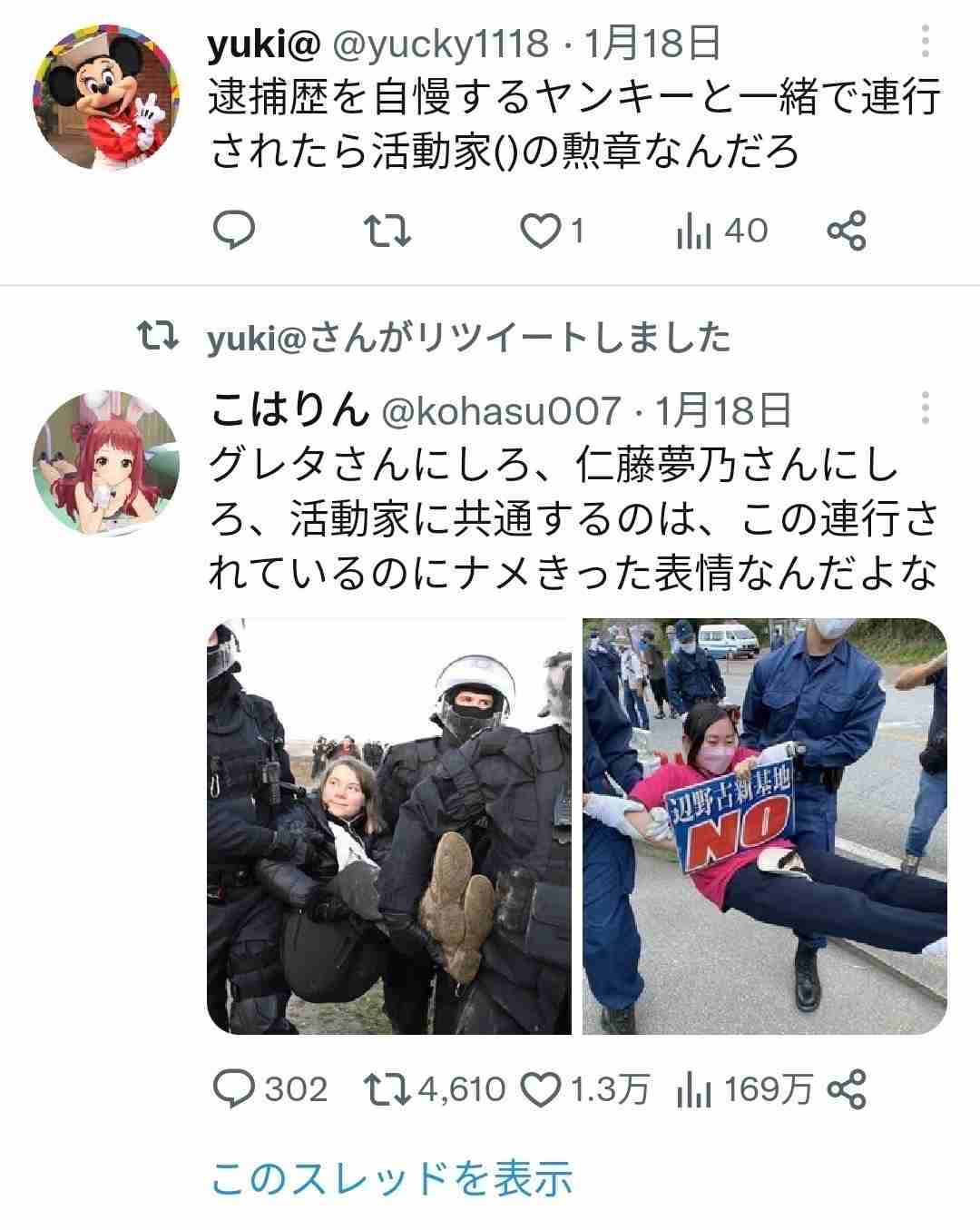The width and height of the screenshot is (980, 1230).
Task: Open the left photo in こはりん's tweet
Action: [x=388, y=826]
